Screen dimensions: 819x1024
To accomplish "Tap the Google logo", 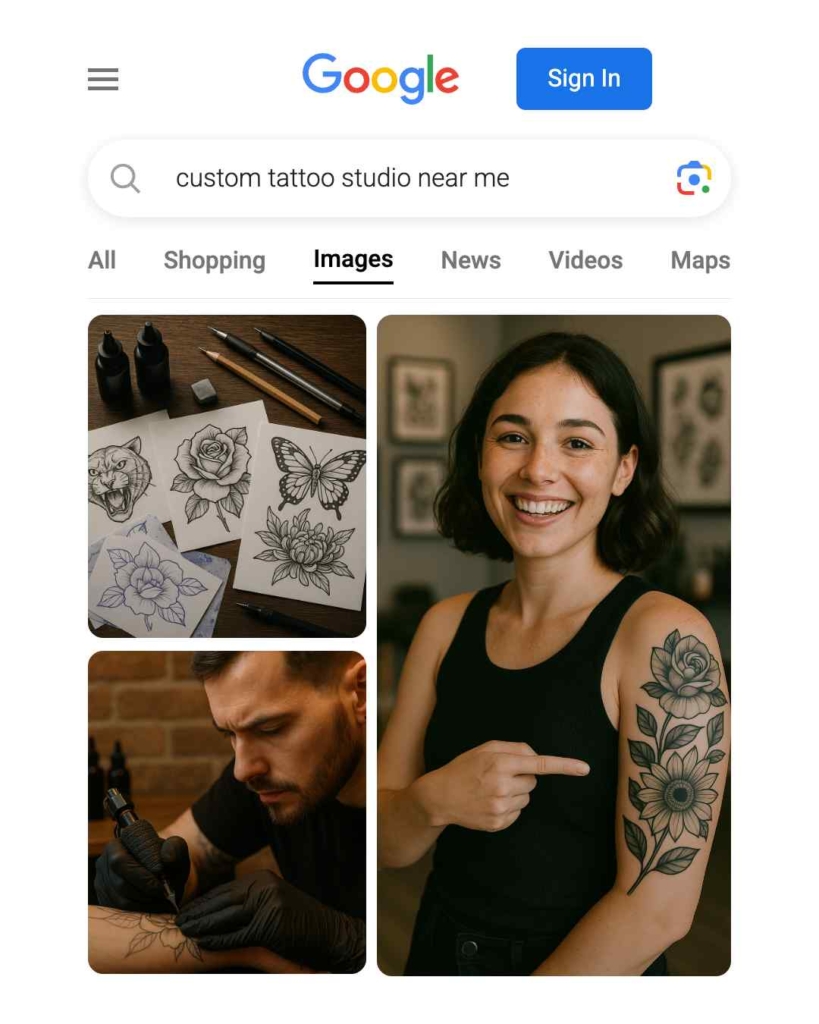I will [380, 78].
